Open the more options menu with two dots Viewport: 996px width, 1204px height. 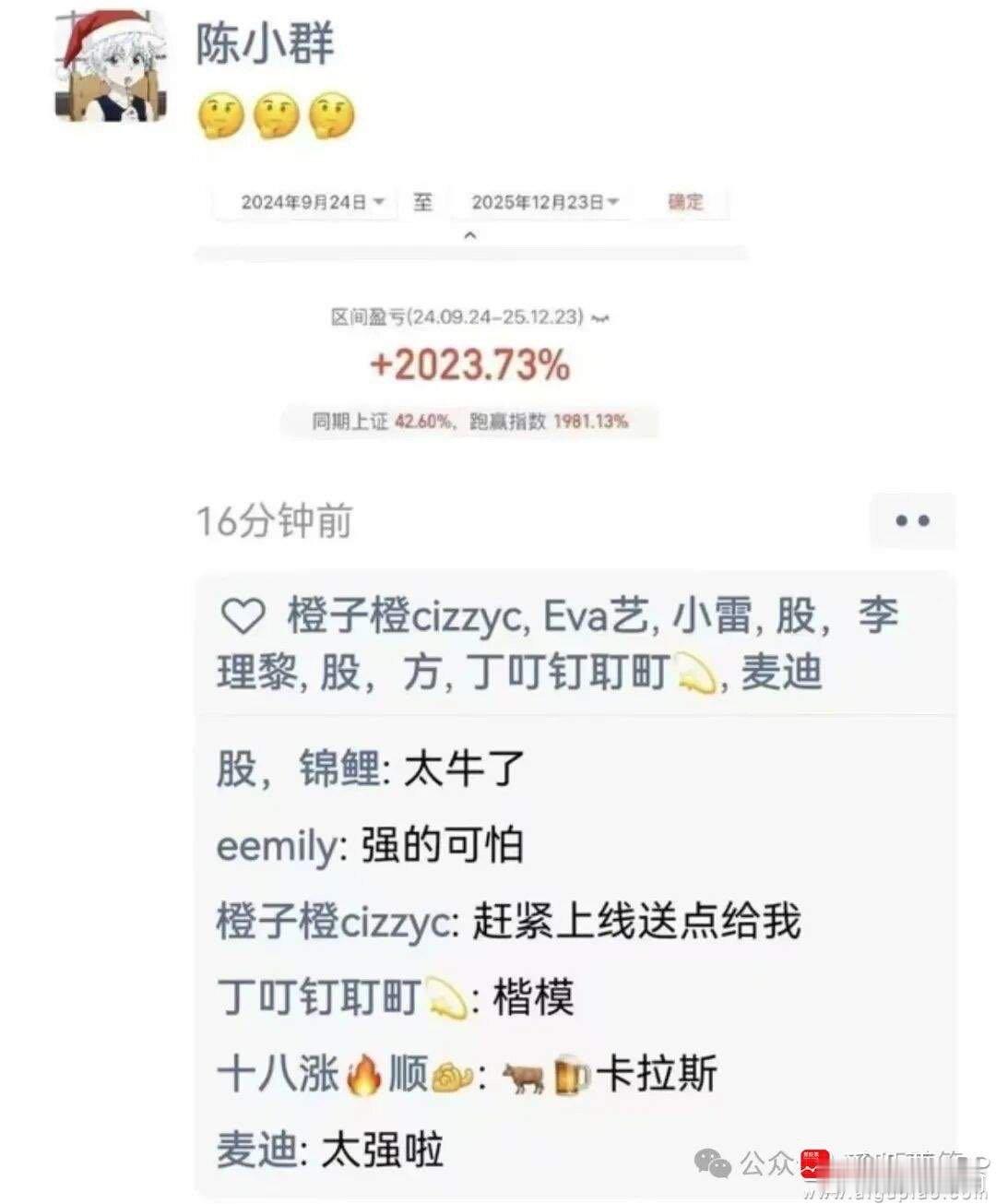coord(912,521)
